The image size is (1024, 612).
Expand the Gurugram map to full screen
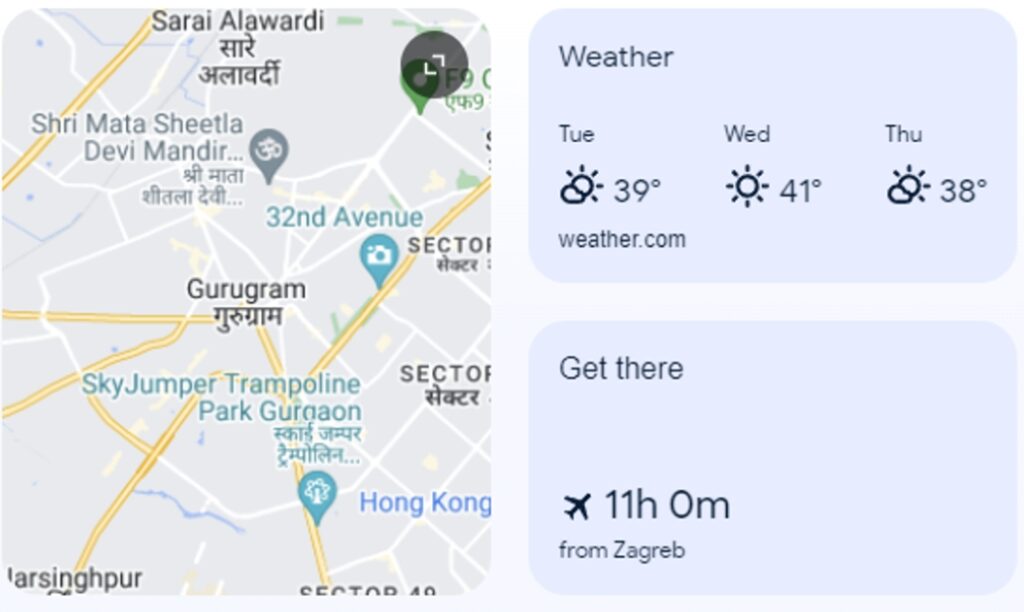434,65
